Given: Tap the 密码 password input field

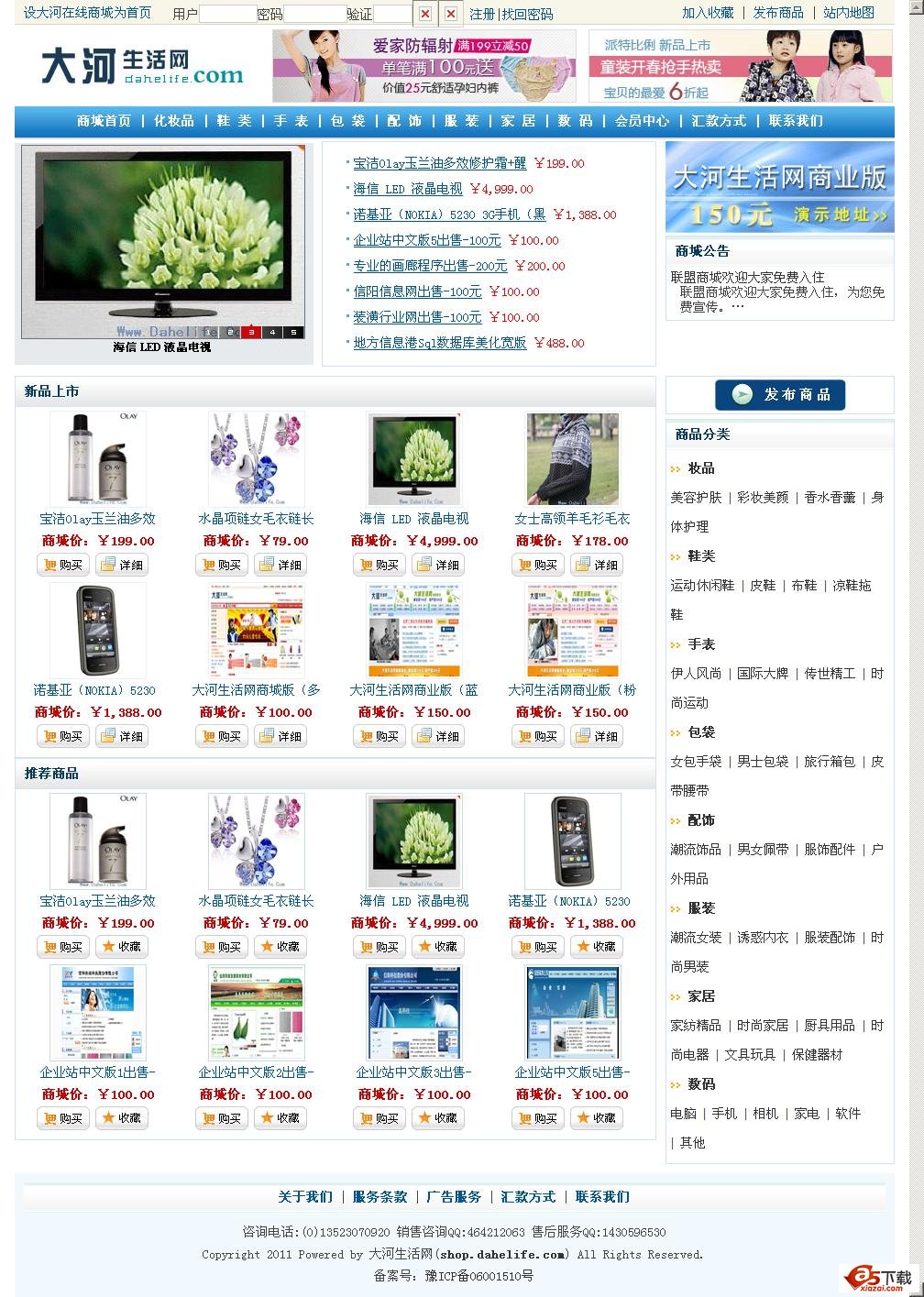Looking at the screenshot, I should pyautogui.click(x=313, y=14).
